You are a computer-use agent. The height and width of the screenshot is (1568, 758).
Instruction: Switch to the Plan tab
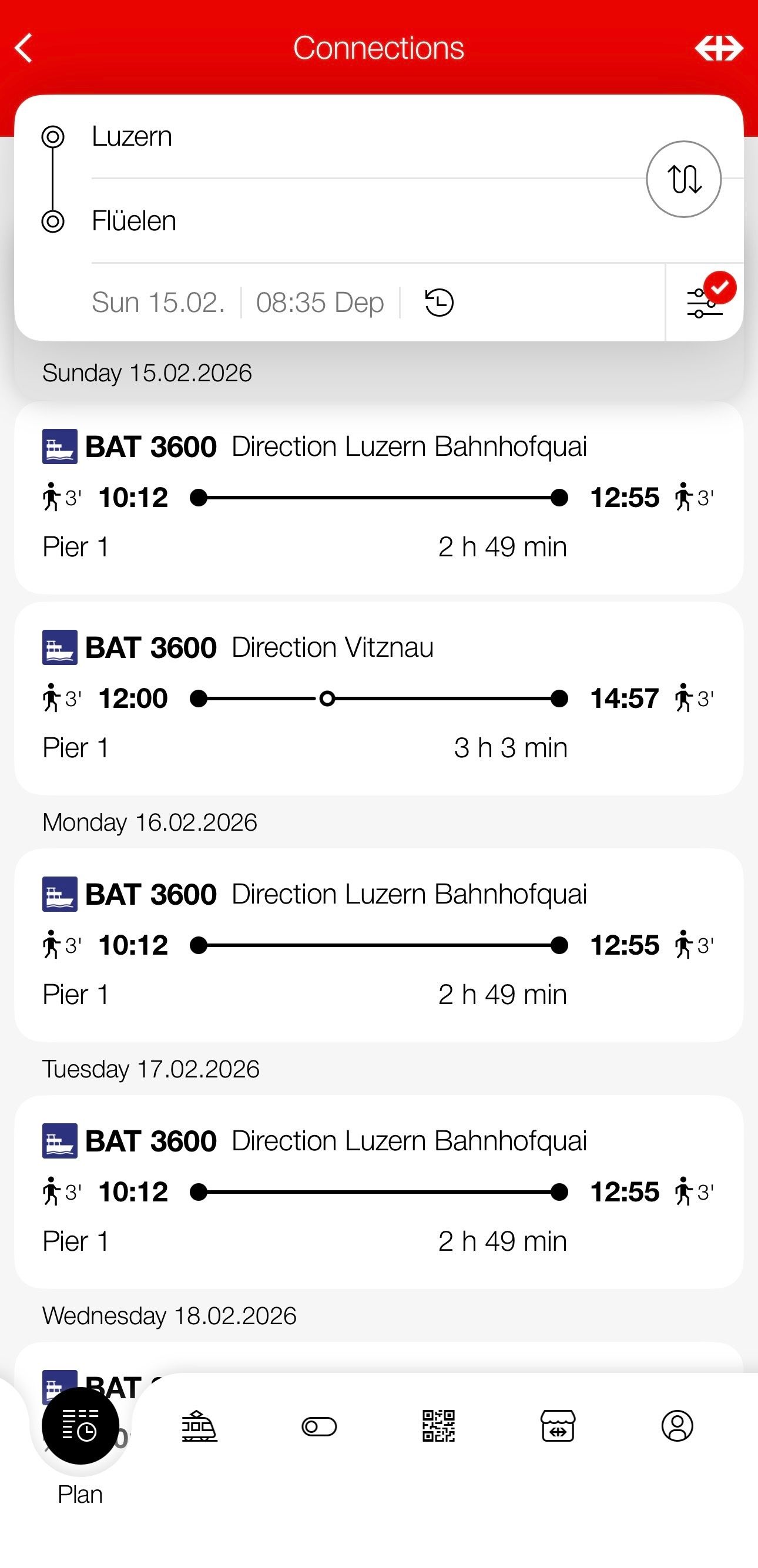point(81,1426)
